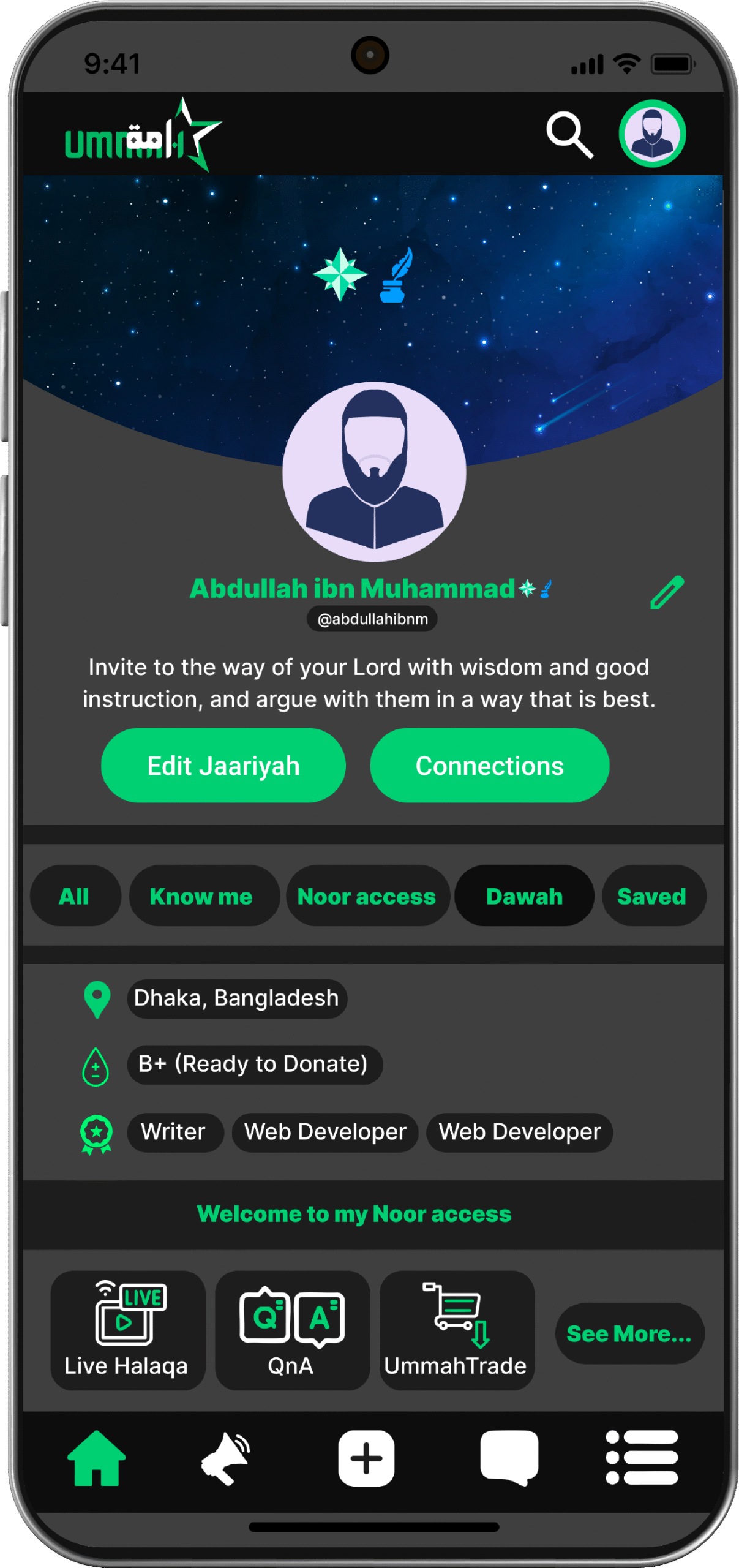Select the Noor access tab
The width and height of the screenshot is (739, 1568).
coord(367,896)
